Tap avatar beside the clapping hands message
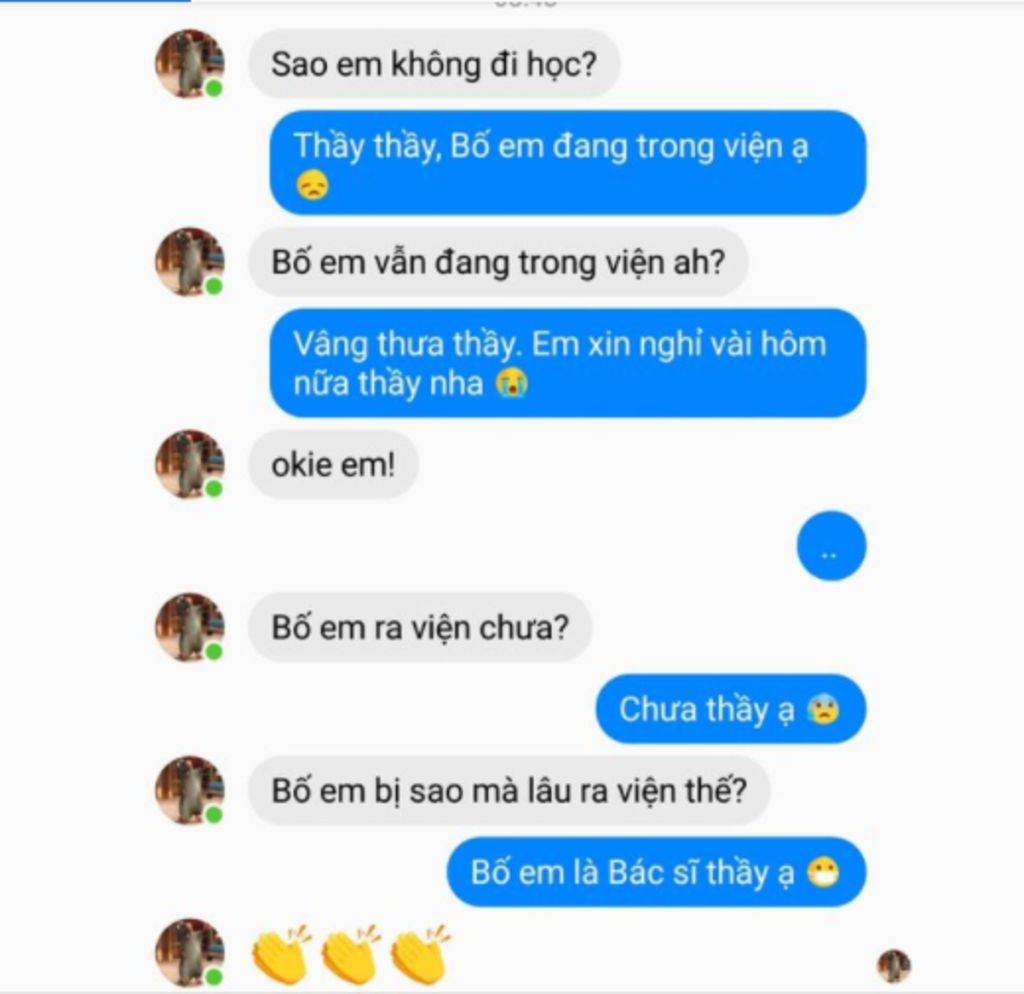Screen dimensions: 1024x994 pos(189,953)
